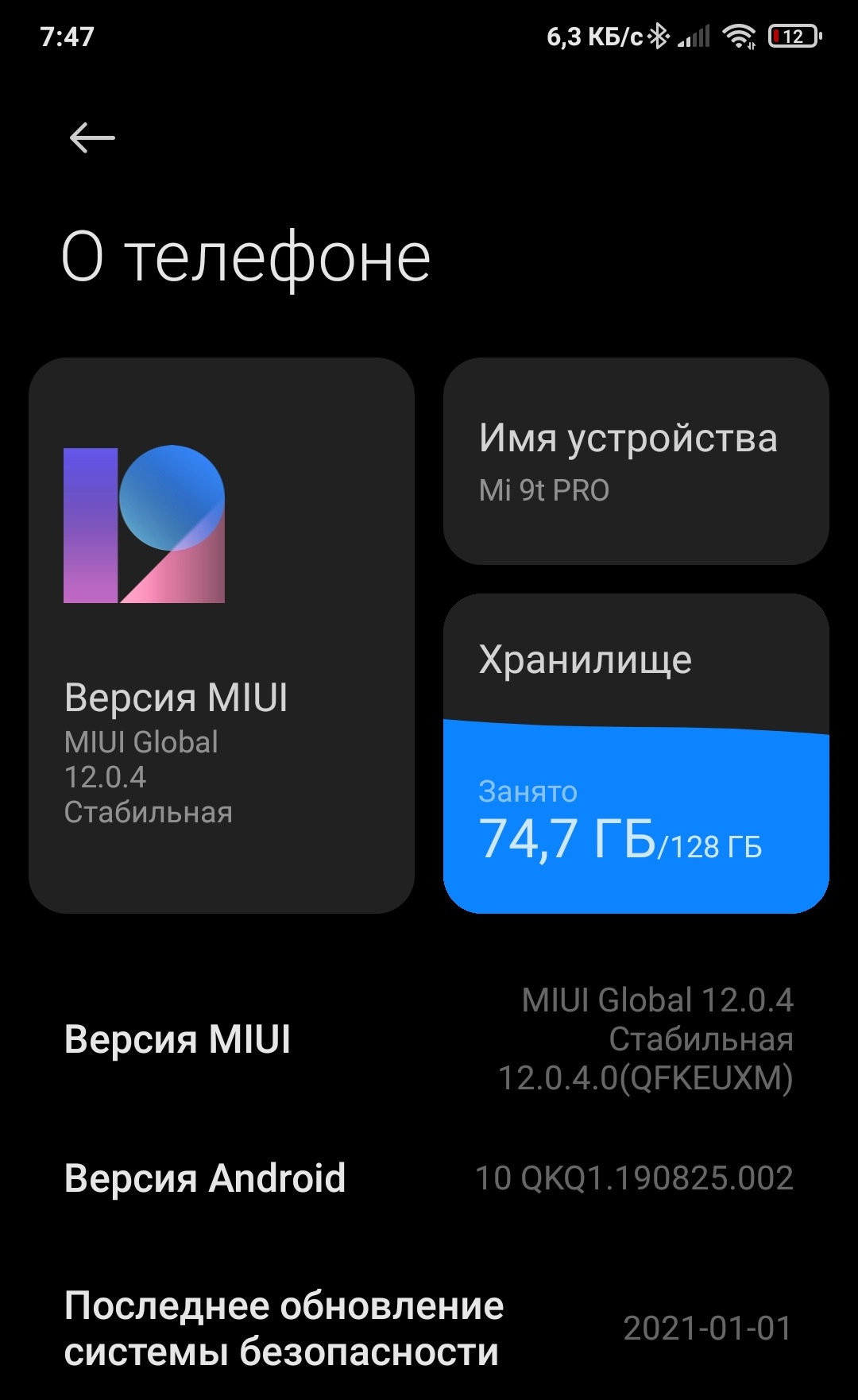The height and width of the screenshot is (1400, 858).
Task: Open the Хранилище storage card
Action: click(636, 753)
